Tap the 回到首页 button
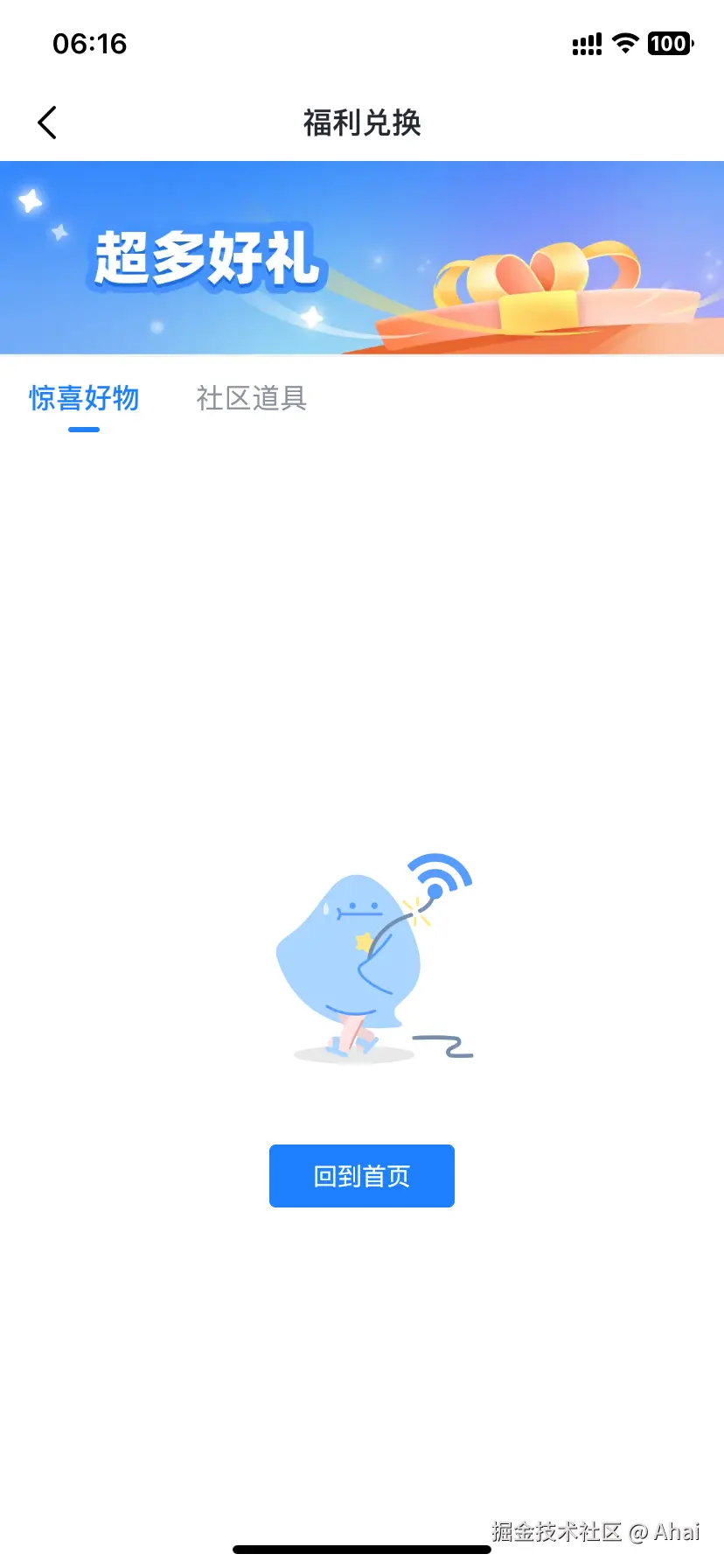724x1568 pixels. click(x=361, y=1175)
